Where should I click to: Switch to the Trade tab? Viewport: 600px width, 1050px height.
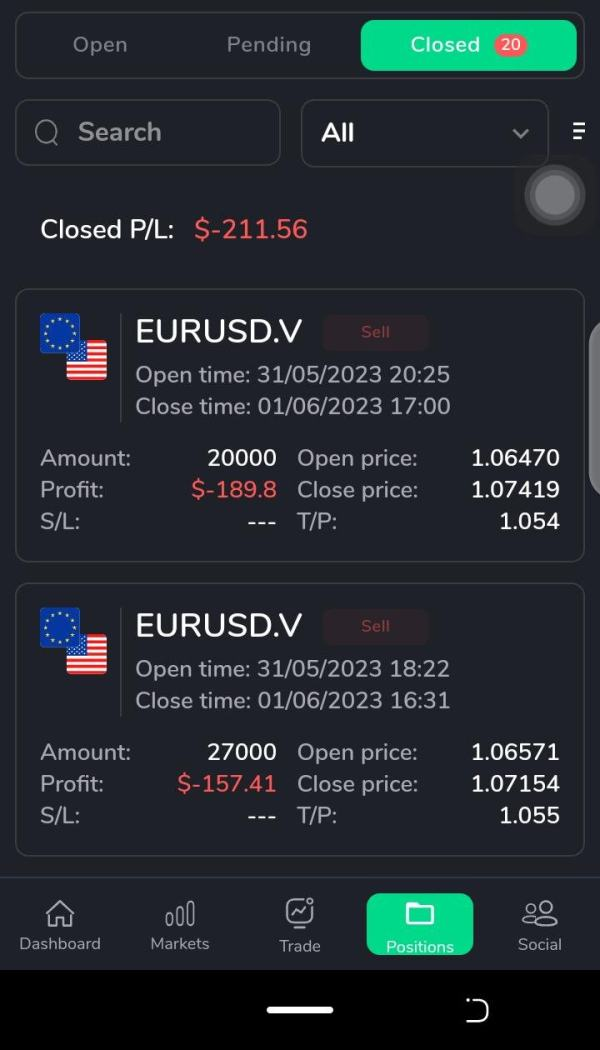tap(300, 925)
